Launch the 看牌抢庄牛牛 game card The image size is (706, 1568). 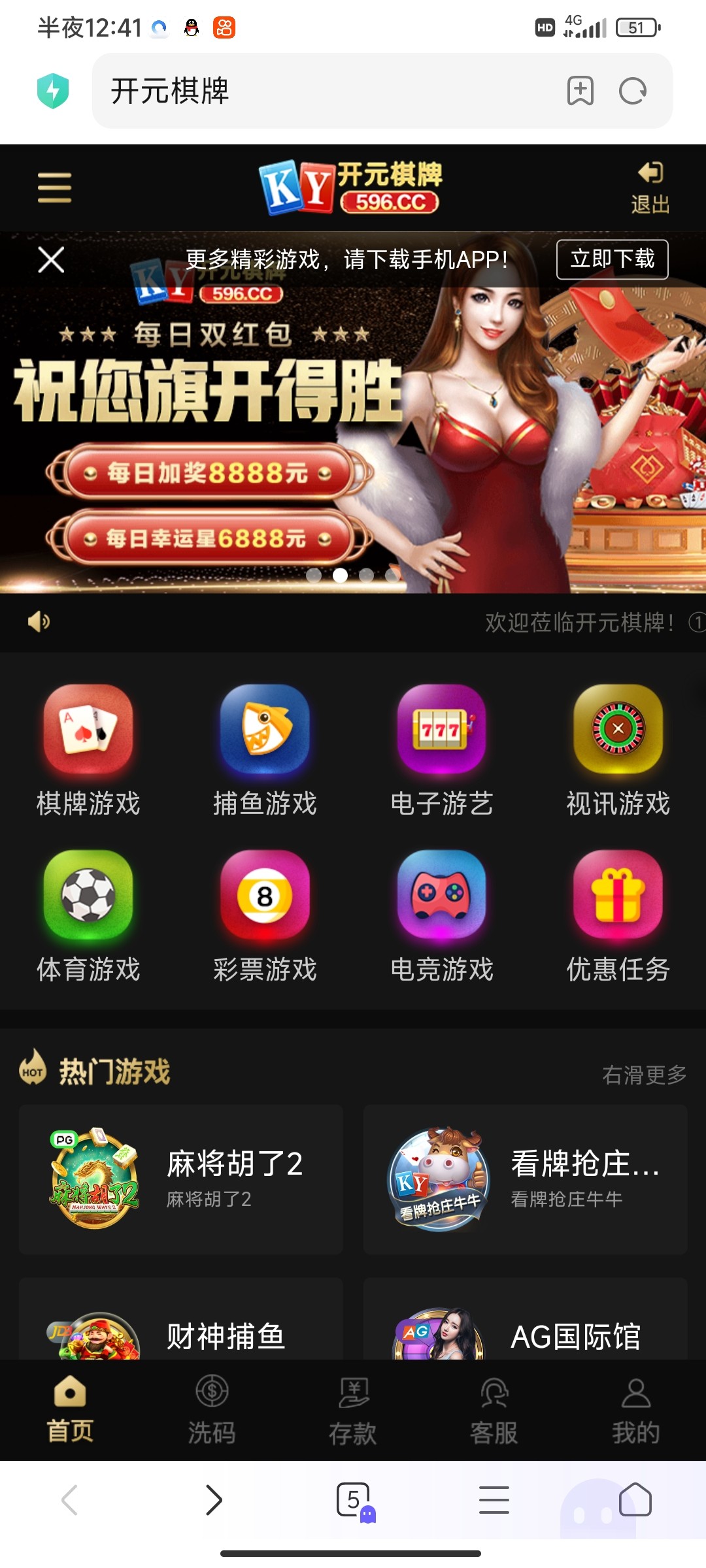(525, 1179)
